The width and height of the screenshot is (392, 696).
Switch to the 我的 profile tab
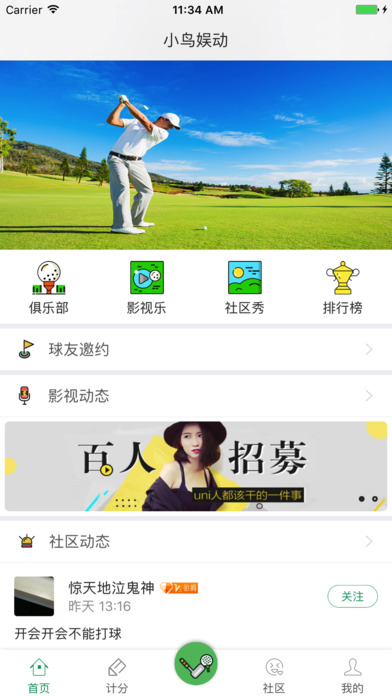click(352, 675)
